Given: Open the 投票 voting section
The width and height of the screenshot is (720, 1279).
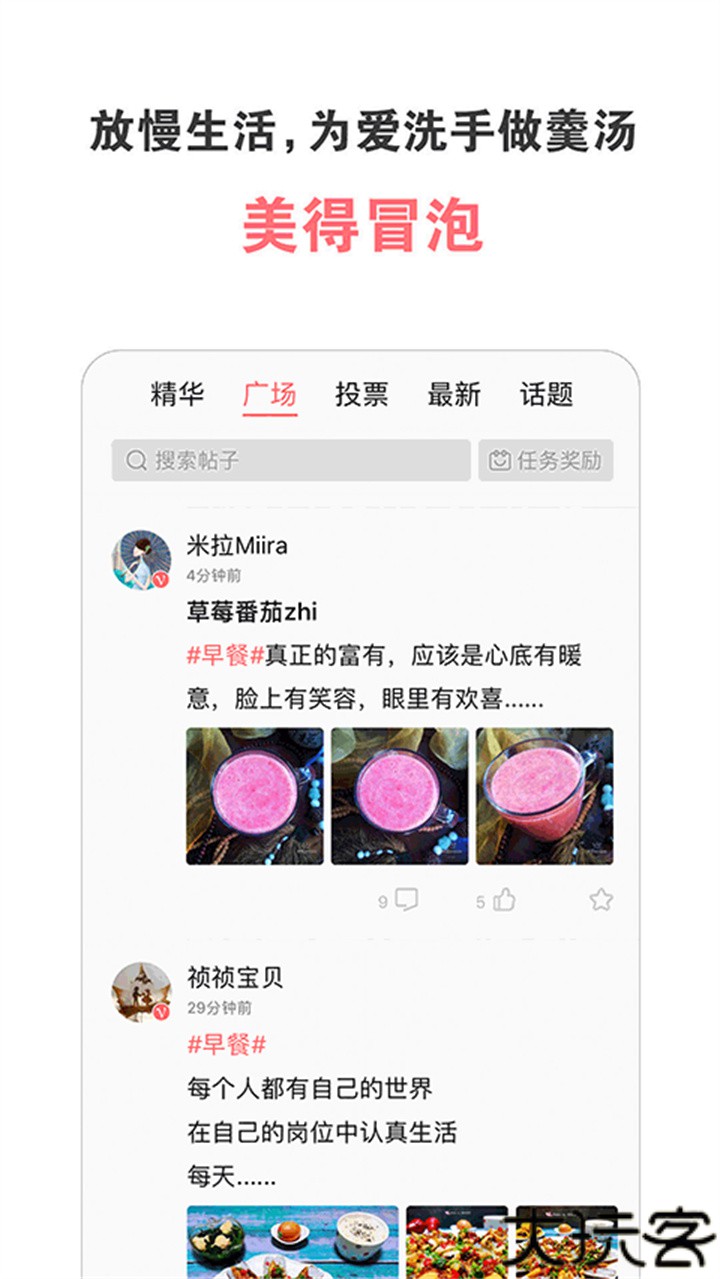Looking at the screenshot, I should point(363,396).
